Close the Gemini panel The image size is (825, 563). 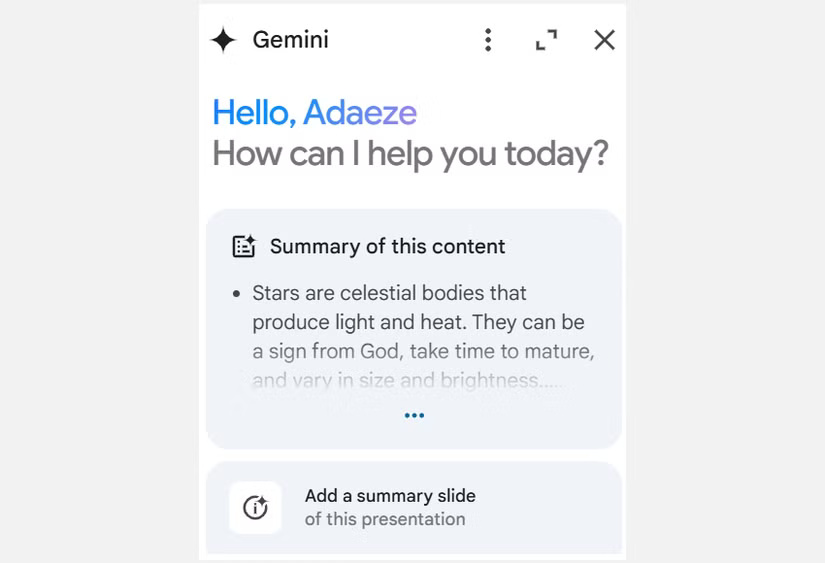604,40
